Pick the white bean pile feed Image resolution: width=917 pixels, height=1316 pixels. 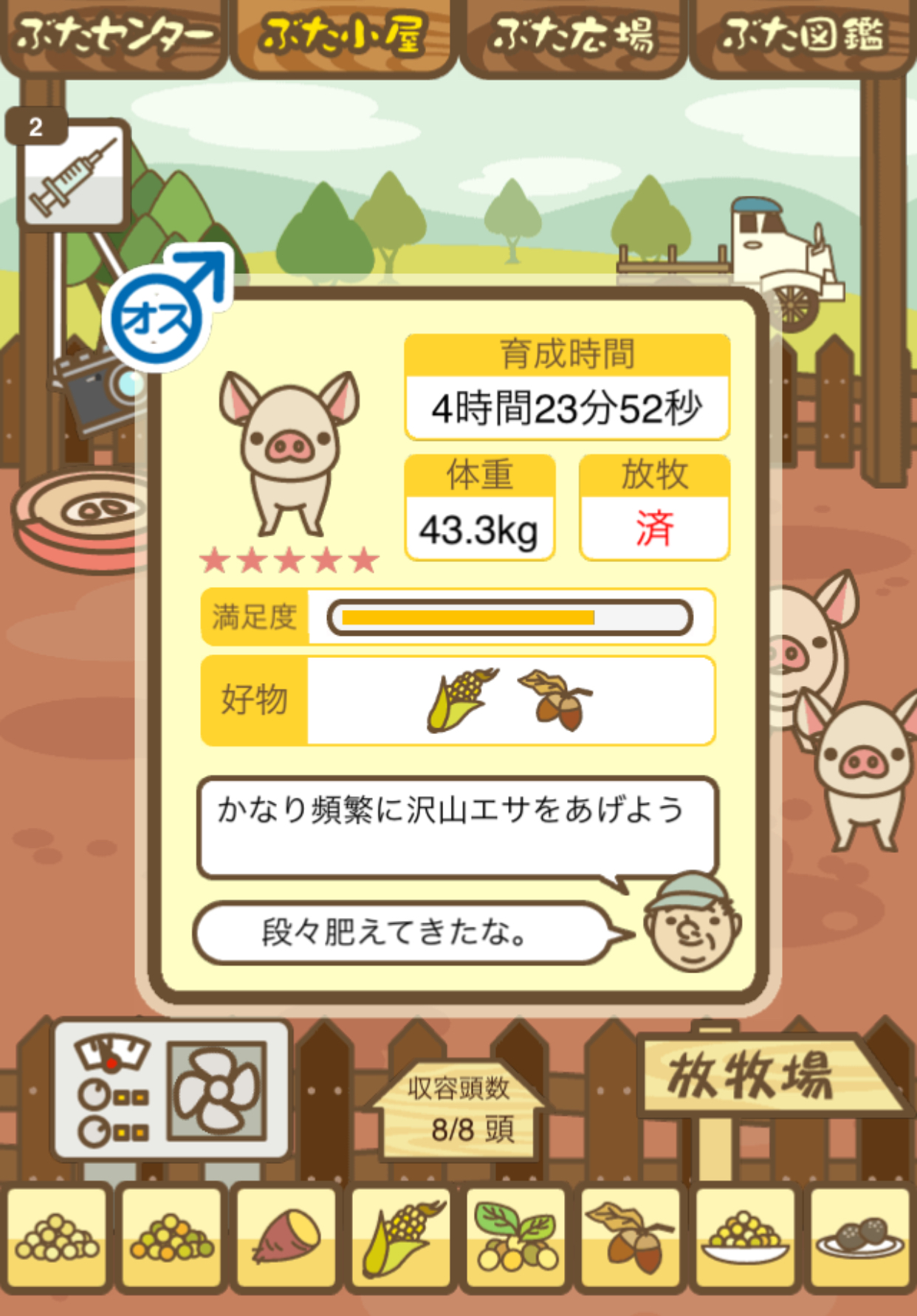pos(58,1238)
